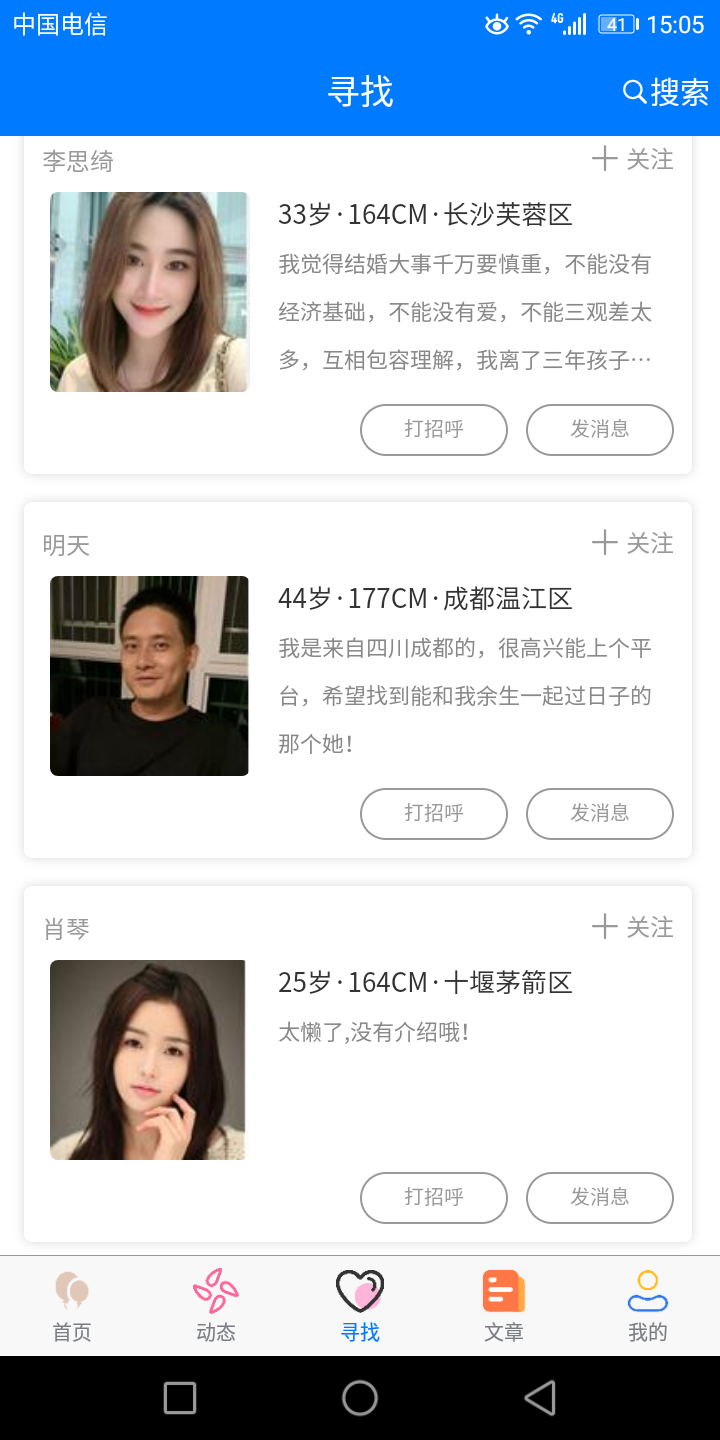720x1440 pixels.
Task: Tap the plus icon beside 肖琴's 关注
Action: (x=606, y=927)
